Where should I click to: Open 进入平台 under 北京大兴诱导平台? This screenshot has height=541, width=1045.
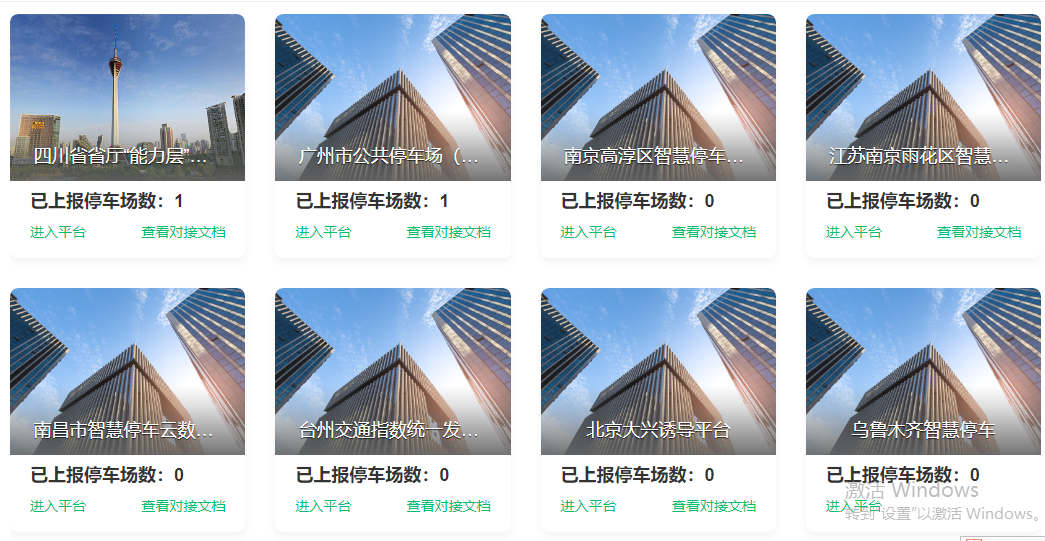pyautogui.click(x=588, y=506)
